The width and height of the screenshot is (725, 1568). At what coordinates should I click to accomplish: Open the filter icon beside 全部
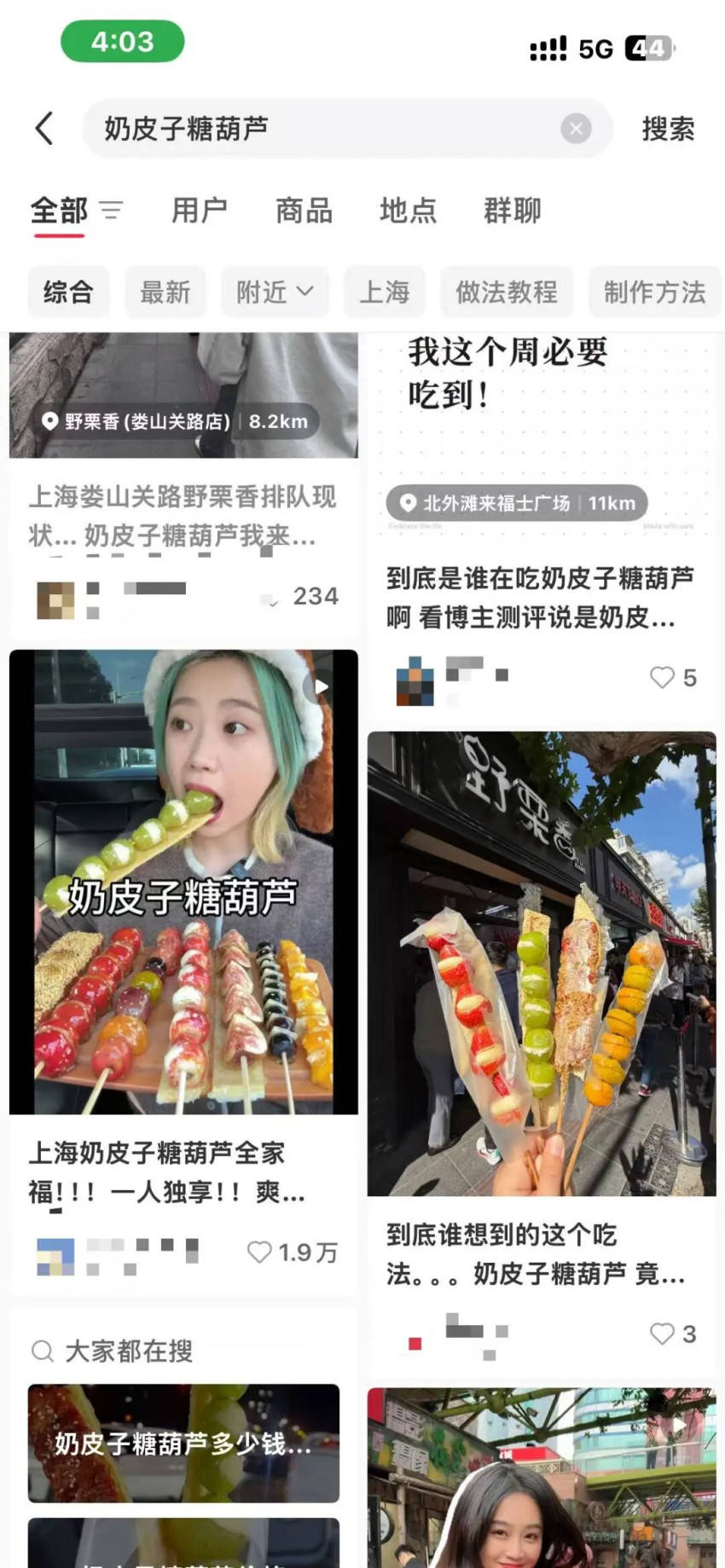(111, 210)
